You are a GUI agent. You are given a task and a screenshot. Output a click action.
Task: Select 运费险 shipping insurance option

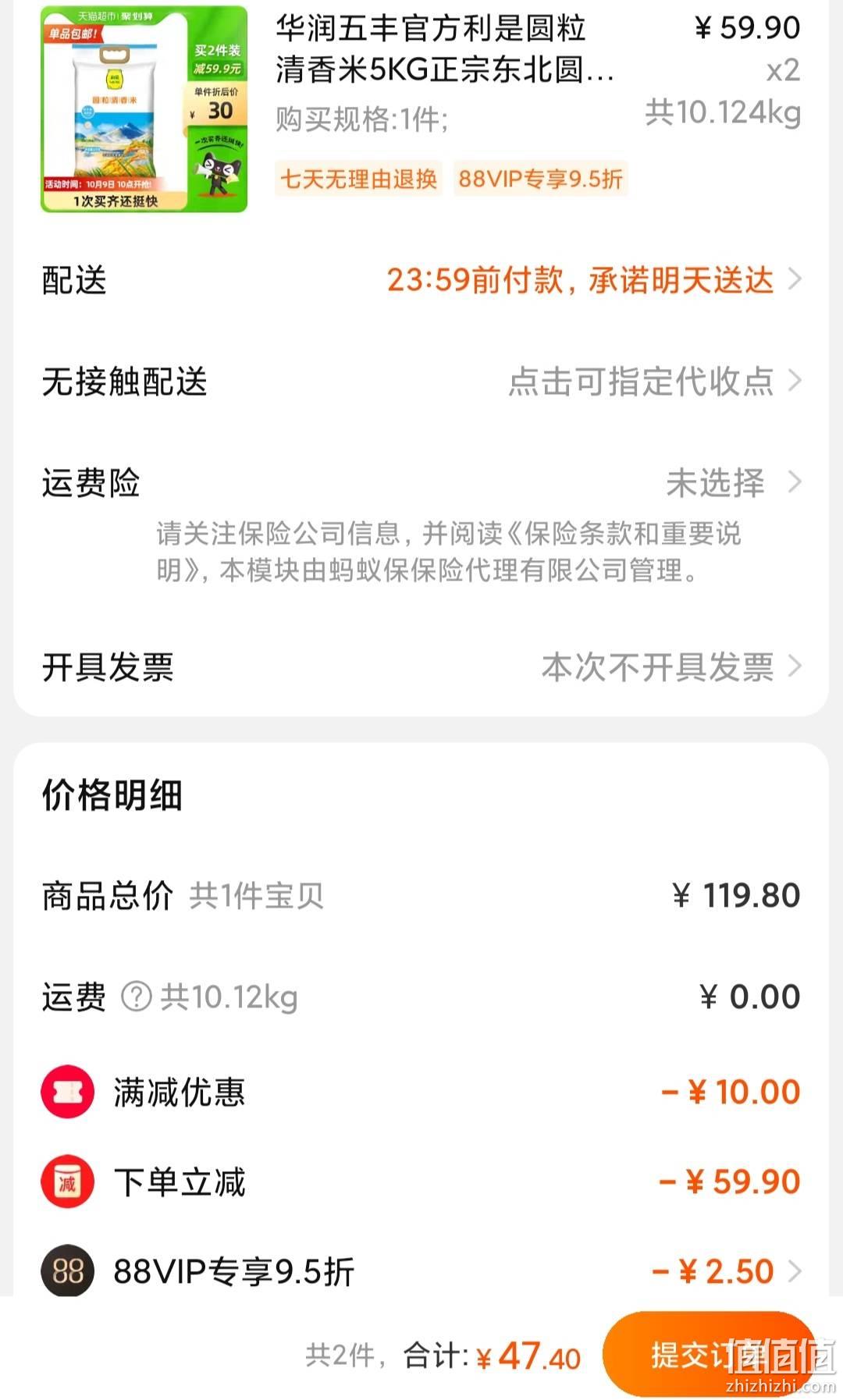coord(421,482)
